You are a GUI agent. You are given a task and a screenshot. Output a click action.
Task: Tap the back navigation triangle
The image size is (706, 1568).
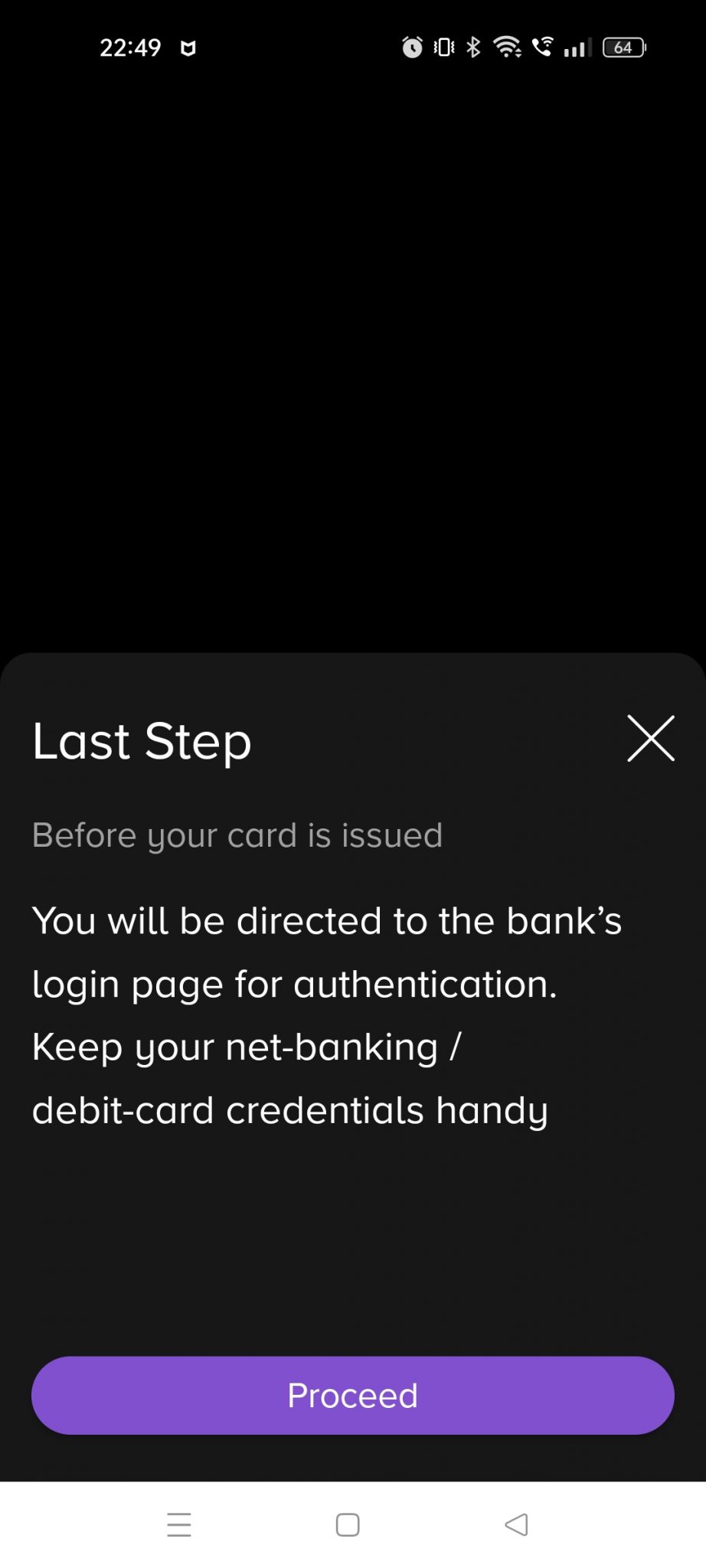click(516, 1525)
